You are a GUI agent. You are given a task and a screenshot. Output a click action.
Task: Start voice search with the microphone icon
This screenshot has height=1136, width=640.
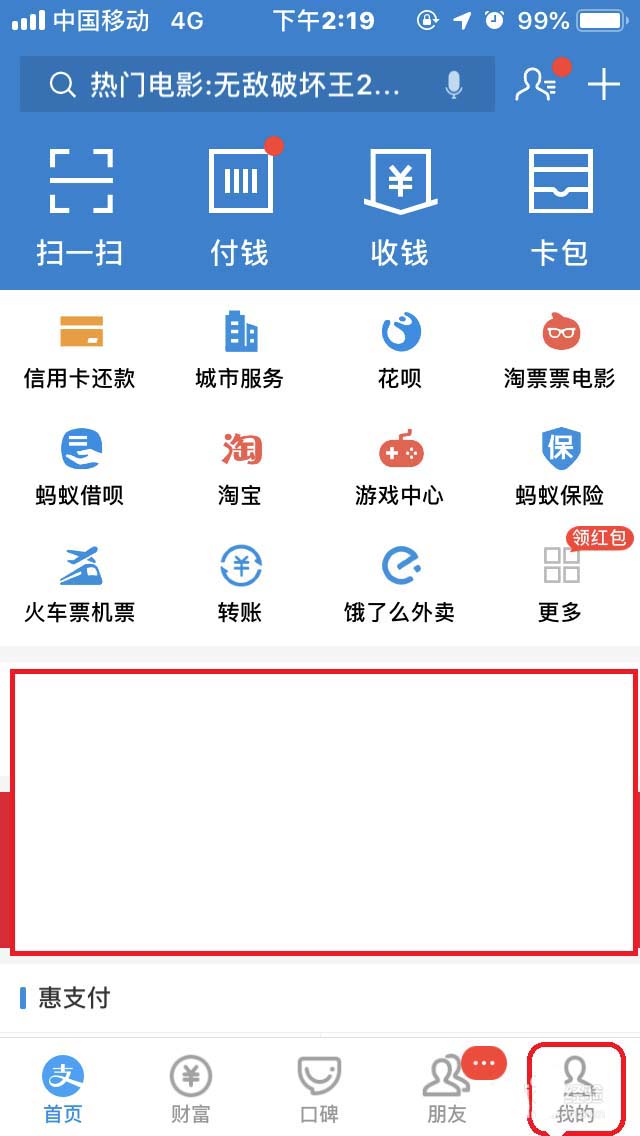coord(454,85)
